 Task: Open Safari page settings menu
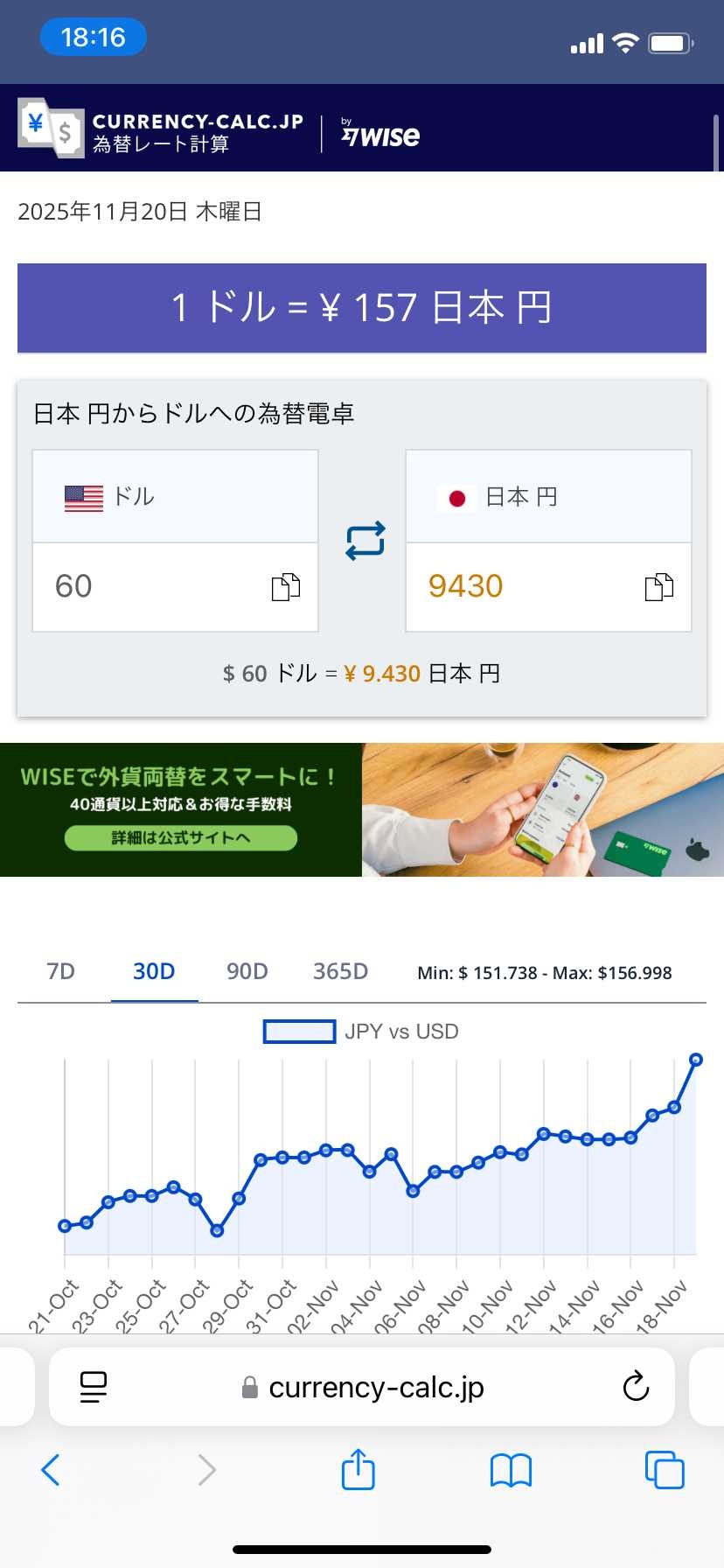[94, 1386]
